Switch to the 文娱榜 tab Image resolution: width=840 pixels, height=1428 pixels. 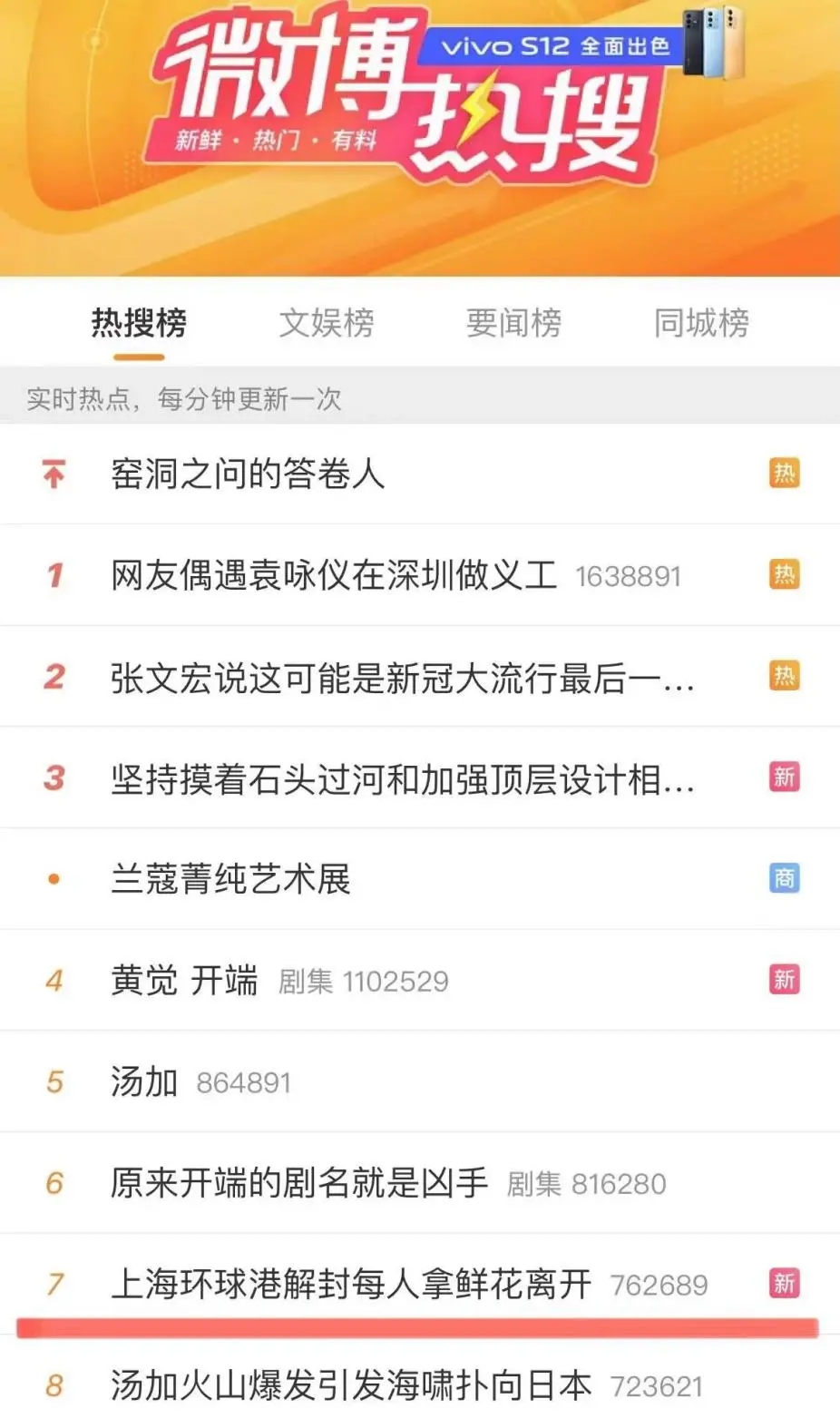pos(327,323)
